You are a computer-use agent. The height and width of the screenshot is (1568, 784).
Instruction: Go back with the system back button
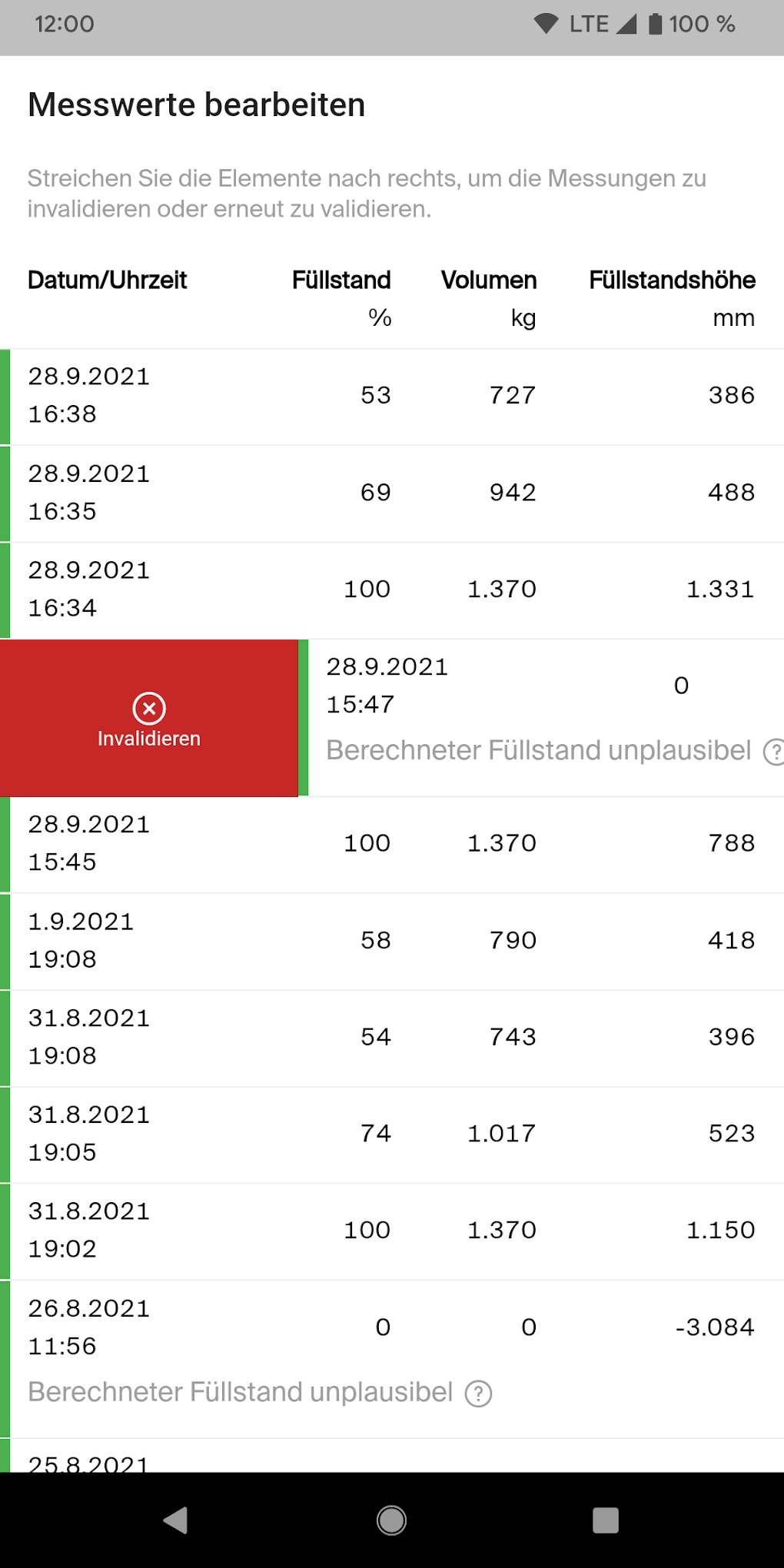[x=176, y=1520]
